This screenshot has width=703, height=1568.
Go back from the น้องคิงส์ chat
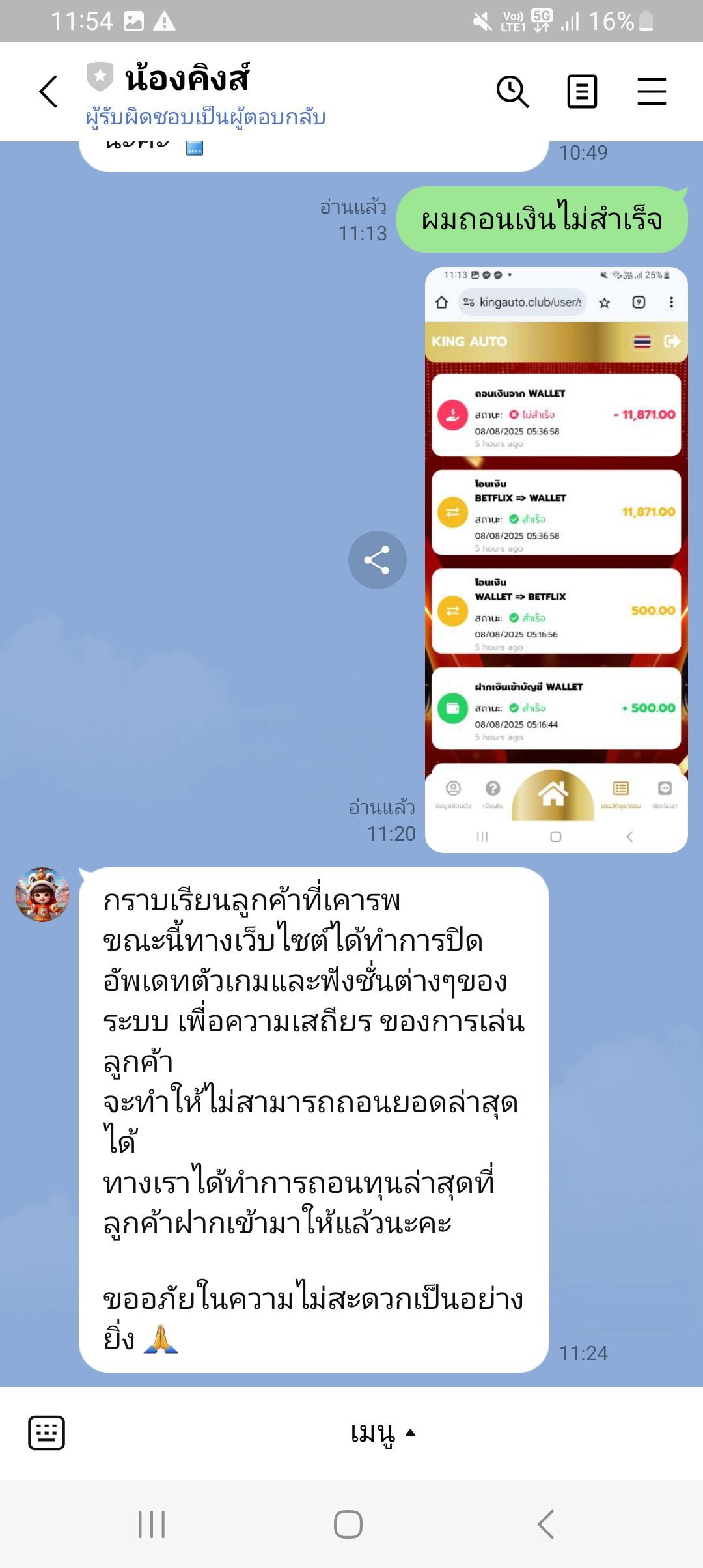[49, 91]
